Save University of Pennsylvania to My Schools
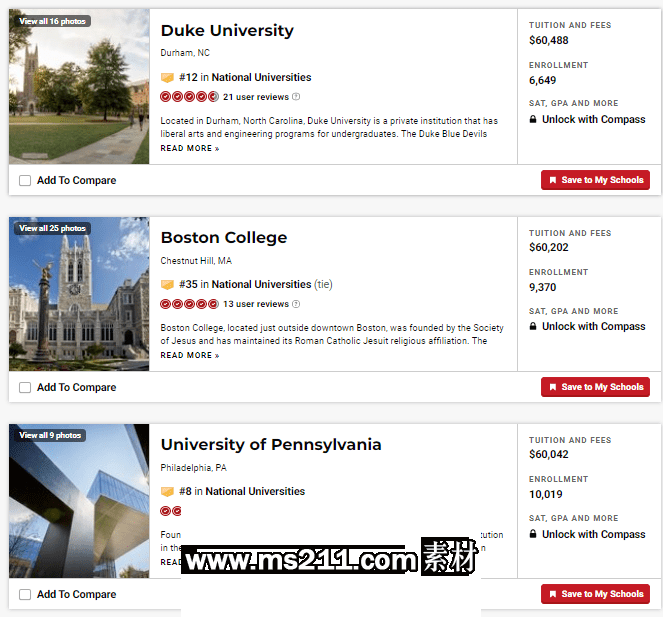Screen dimensions: 663x617 pos(595,594)
